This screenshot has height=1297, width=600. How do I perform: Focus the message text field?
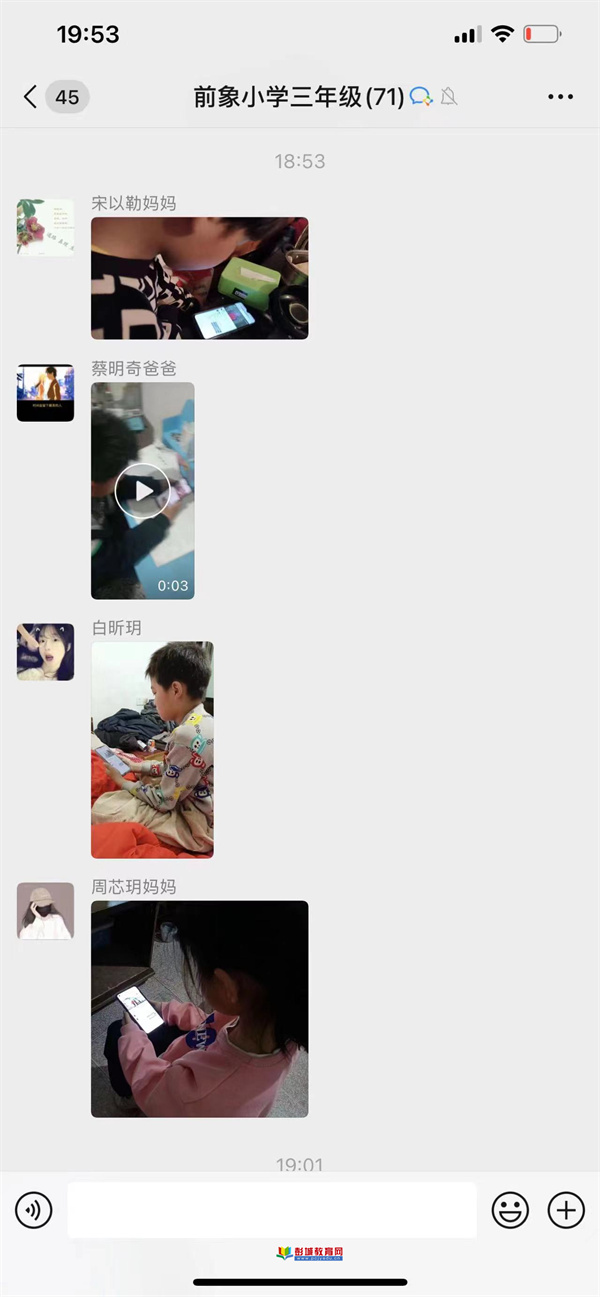271,1210
